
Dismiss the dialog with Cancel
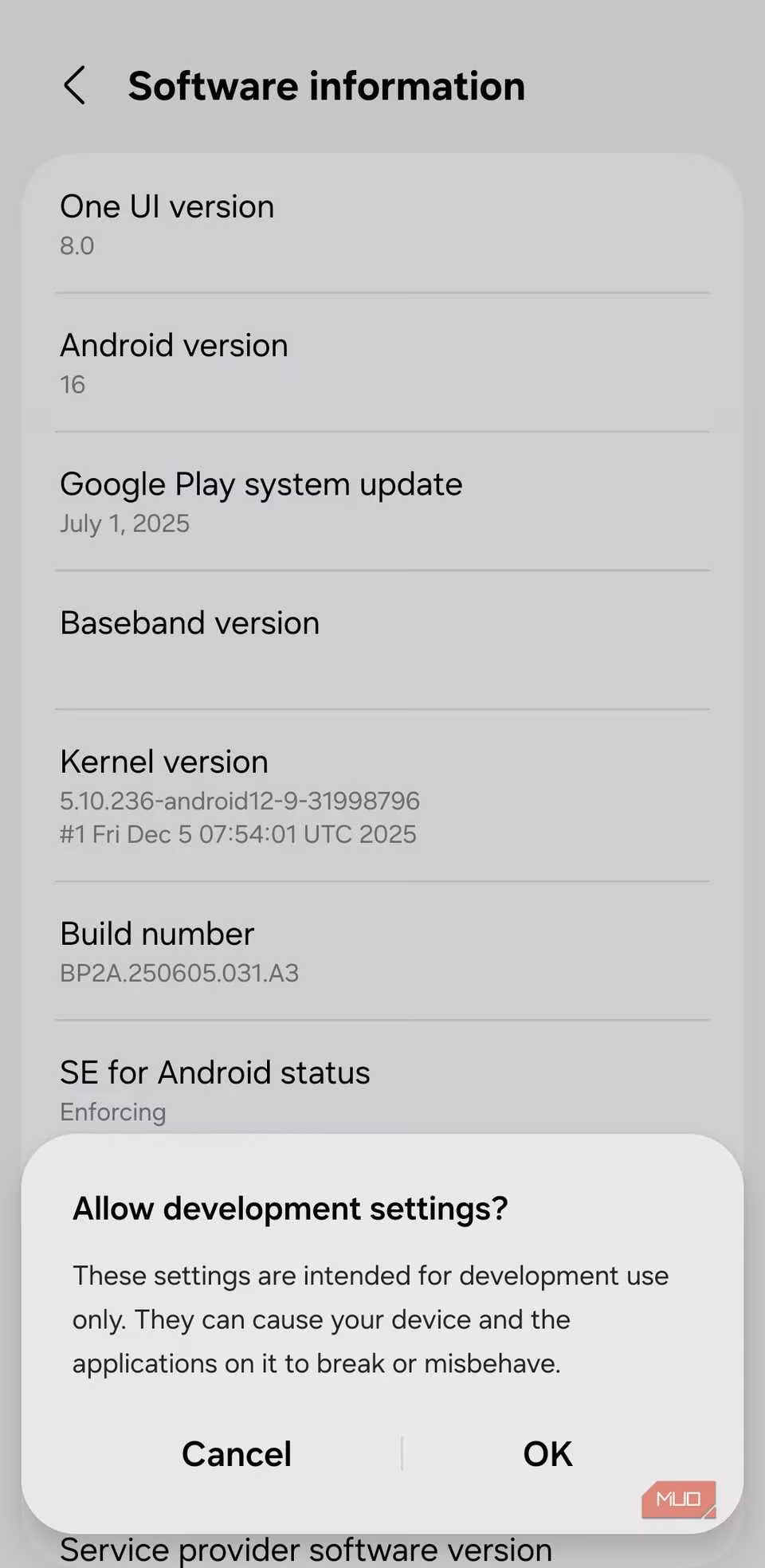coord(236,1453)
